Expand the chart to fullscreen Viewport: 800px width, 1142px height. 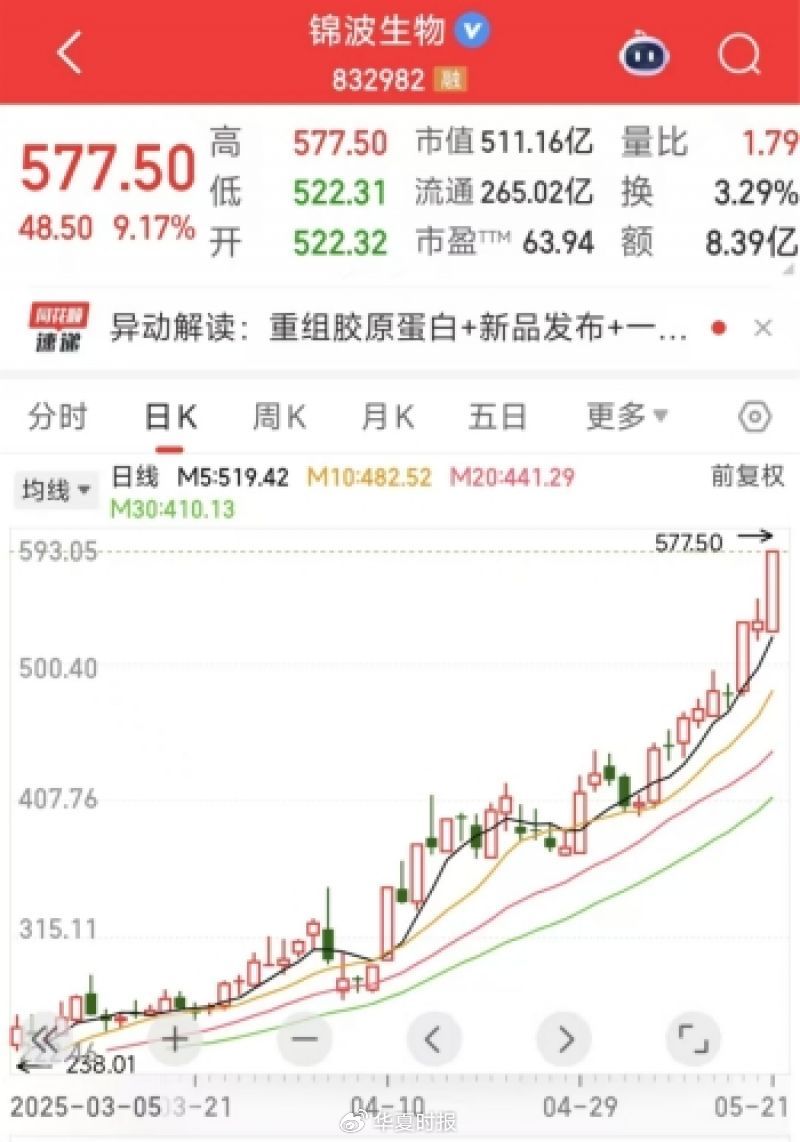coord(692,1039)
